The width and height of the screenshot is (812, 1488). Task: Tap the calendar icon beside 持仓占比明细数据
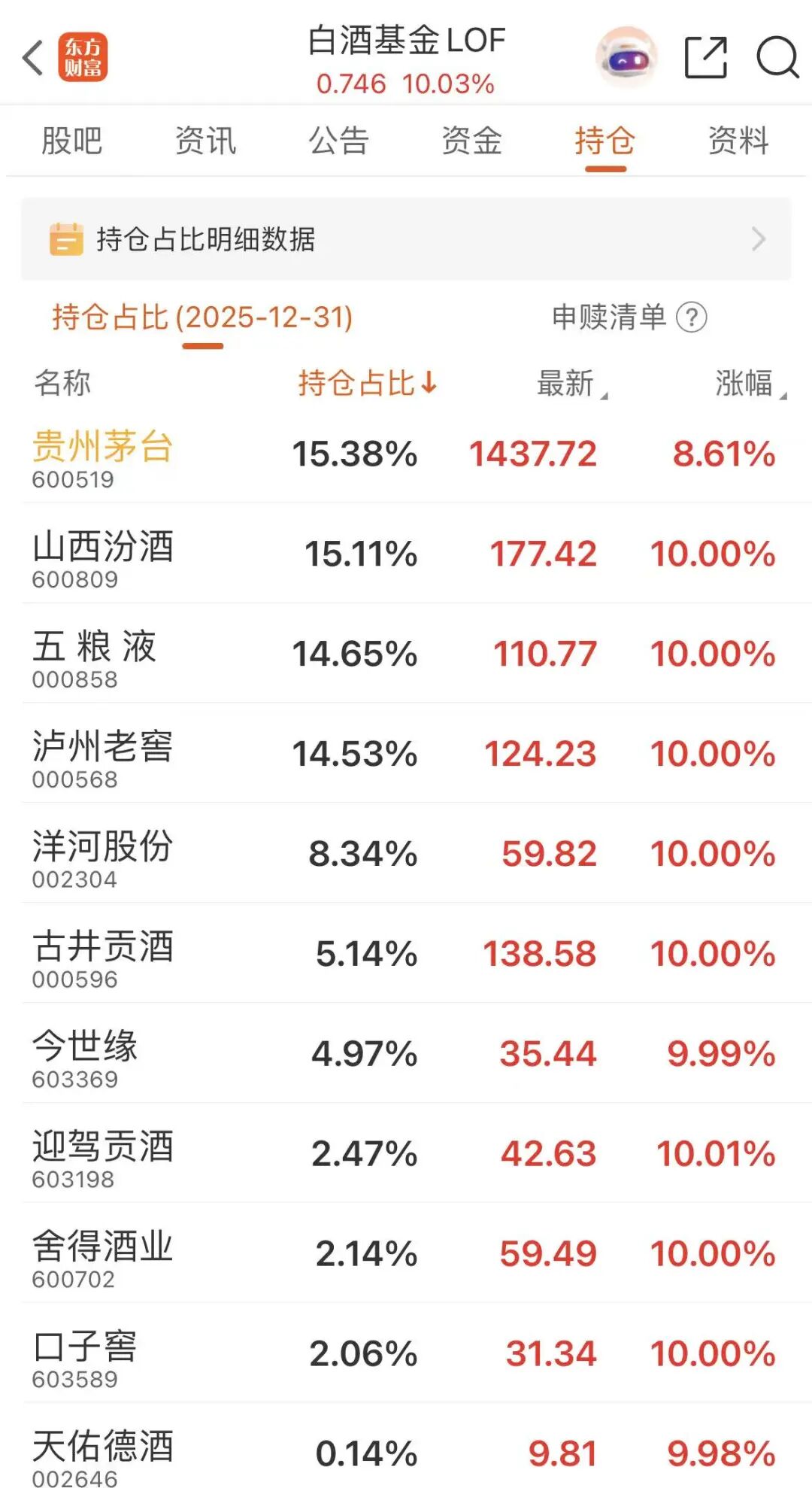click(x=66, y=241)
